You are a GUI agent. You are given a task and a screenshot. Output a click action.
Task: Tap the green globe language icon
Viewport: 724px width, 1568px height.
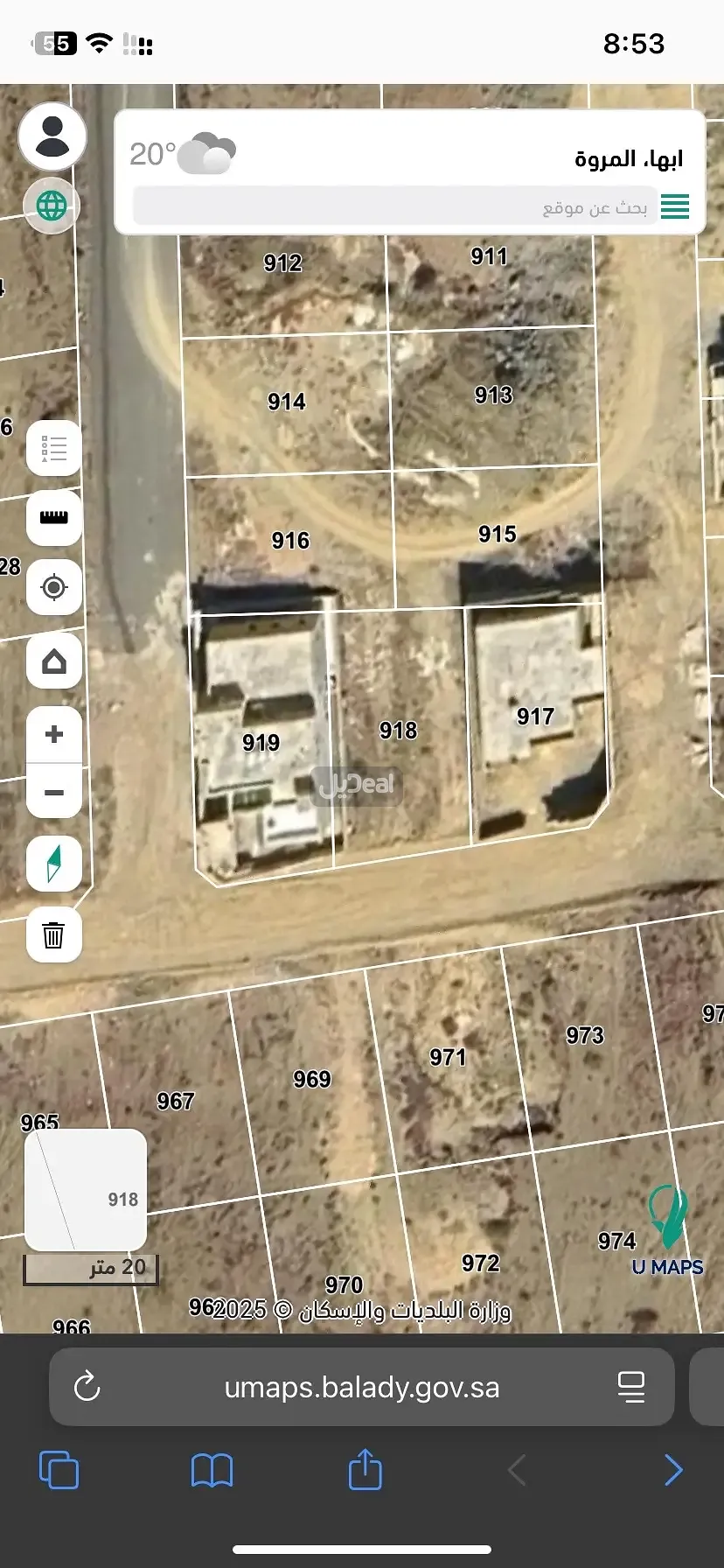pyautogui.click(x=52, y=206)
